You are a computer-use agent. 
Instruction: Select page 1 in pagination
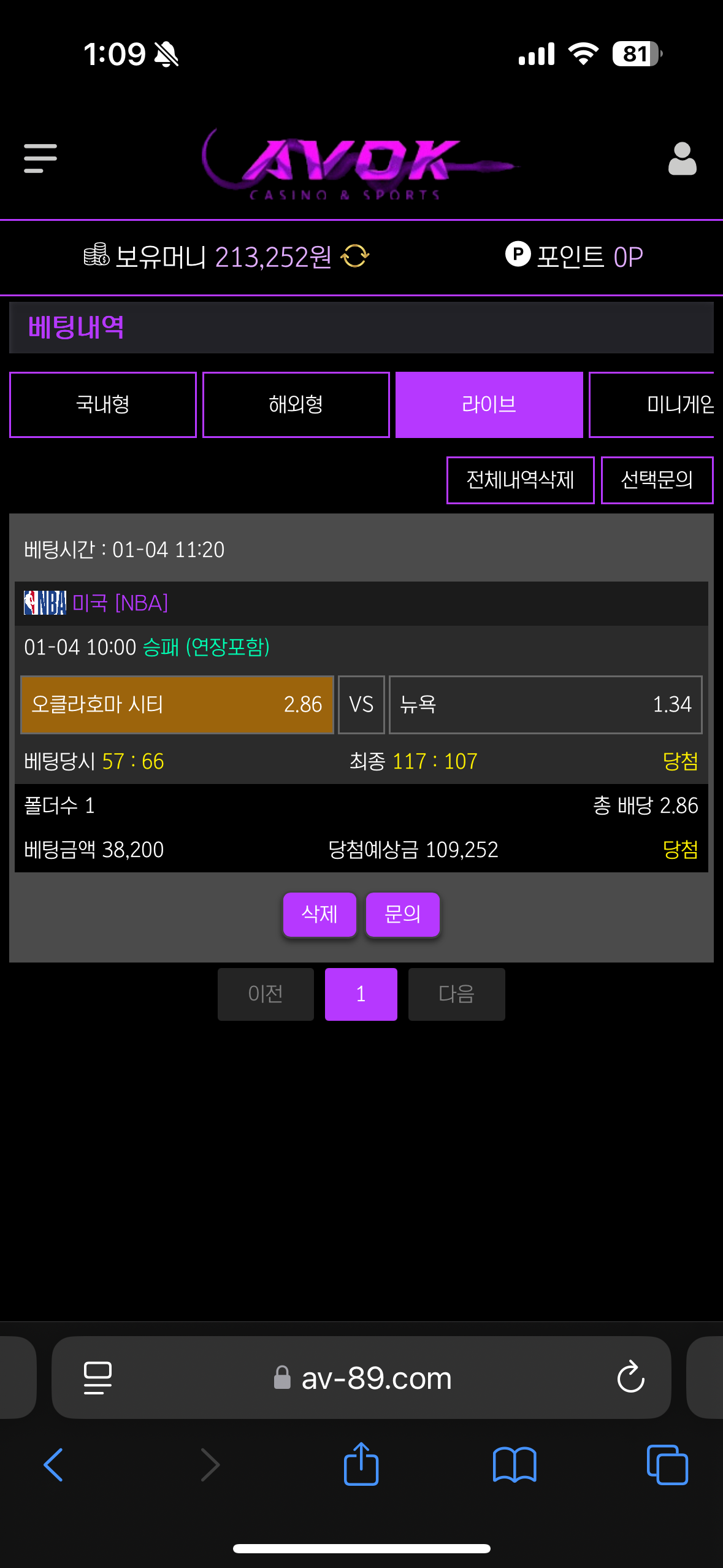pos(361,994)
